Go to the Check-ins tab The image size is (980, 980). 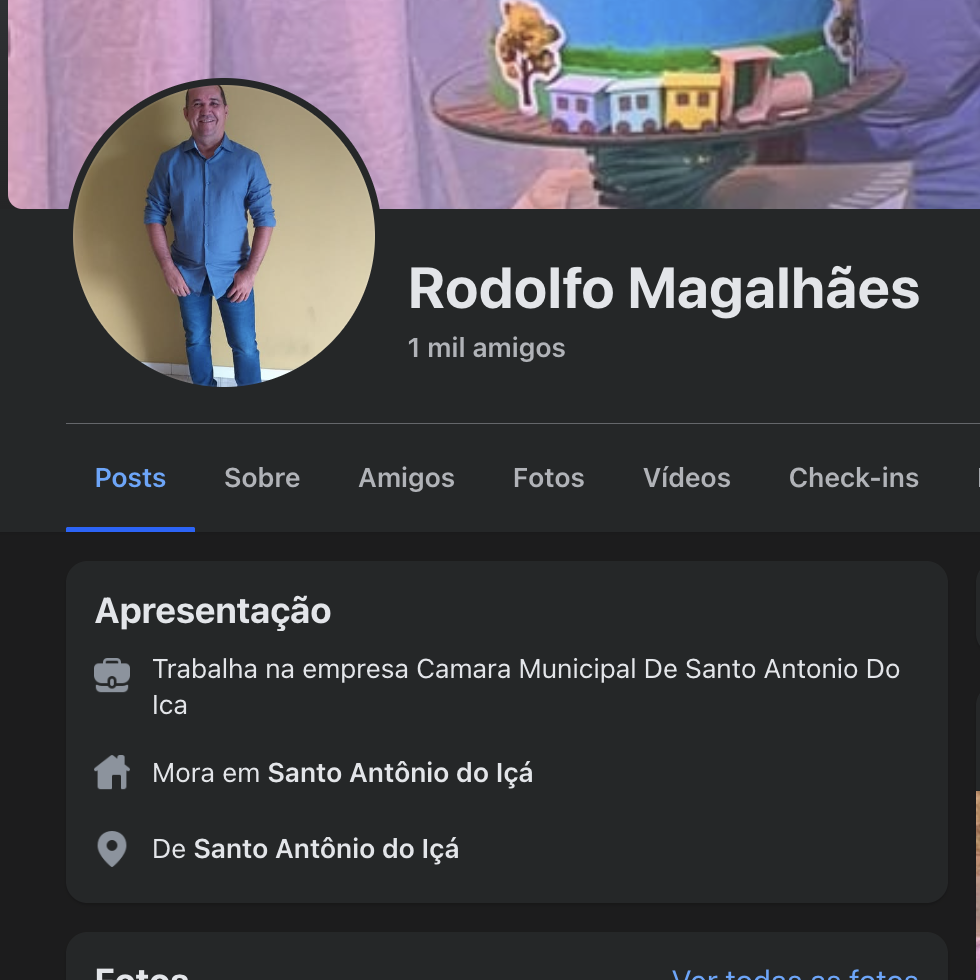click(853, 478)
